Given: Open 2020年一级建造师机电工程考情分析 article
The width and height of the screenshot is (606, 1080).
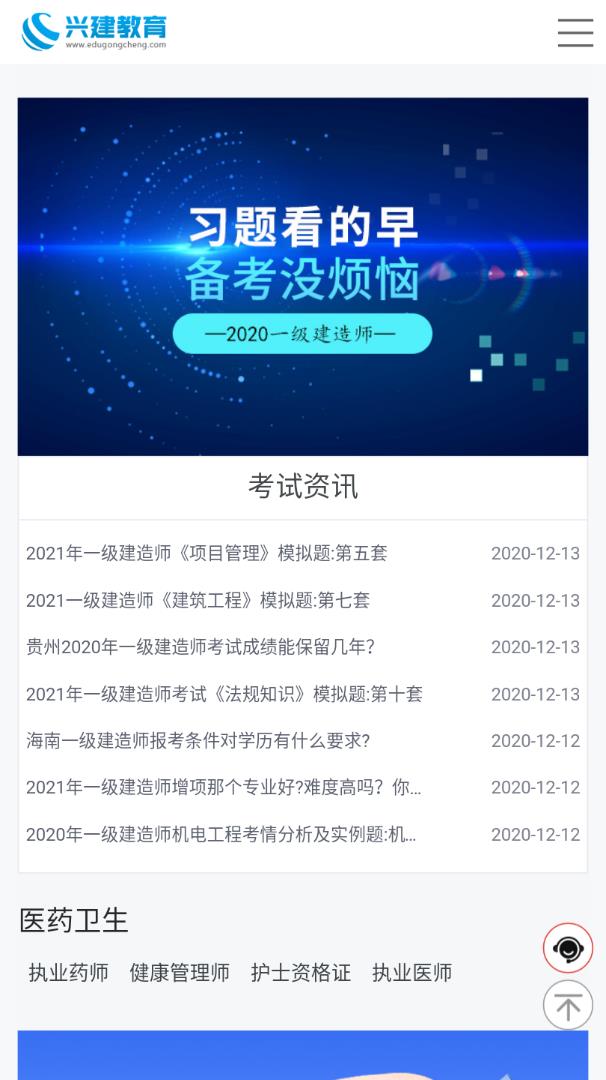Looking at the screenshot, I should [221, 835].
